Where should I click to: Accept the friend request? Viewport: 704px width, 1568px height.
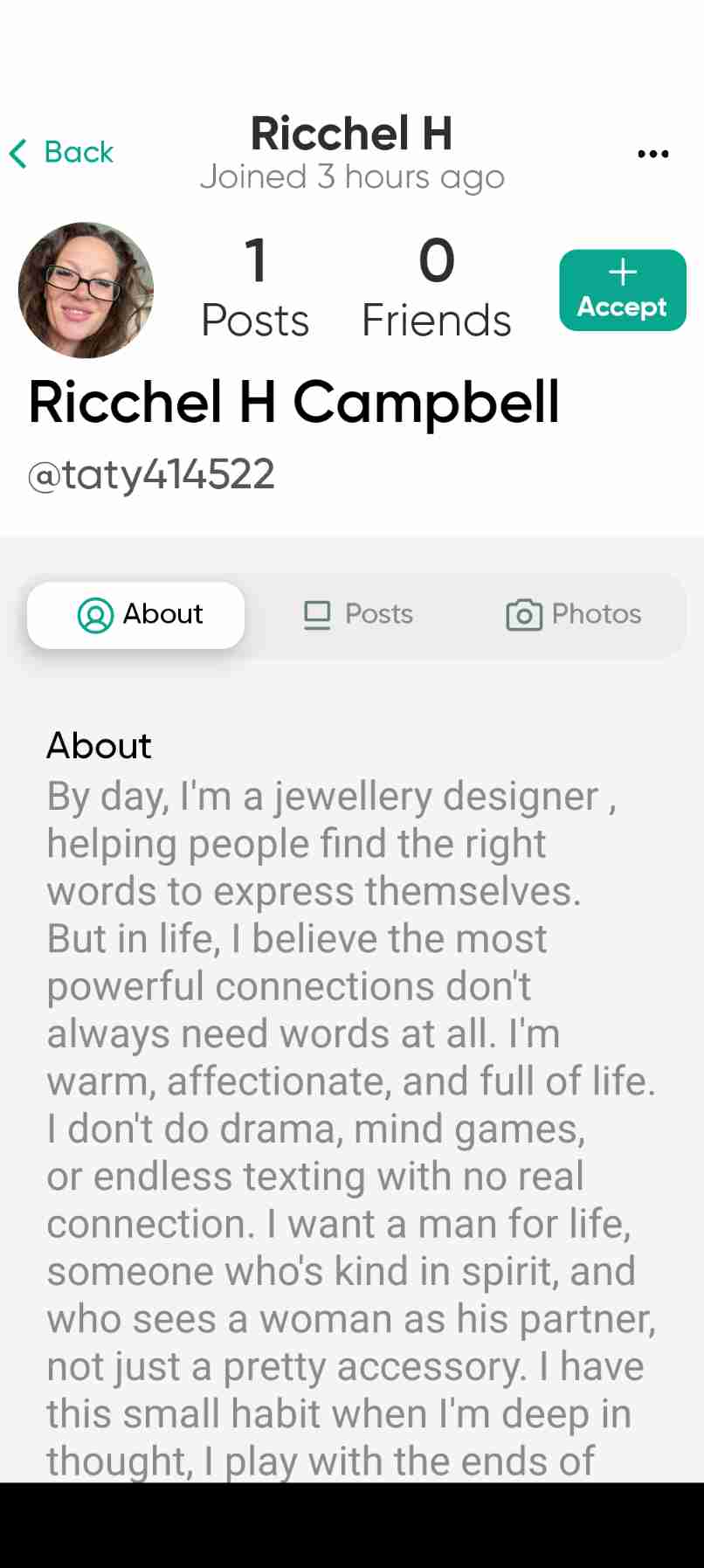click(622, 290)
